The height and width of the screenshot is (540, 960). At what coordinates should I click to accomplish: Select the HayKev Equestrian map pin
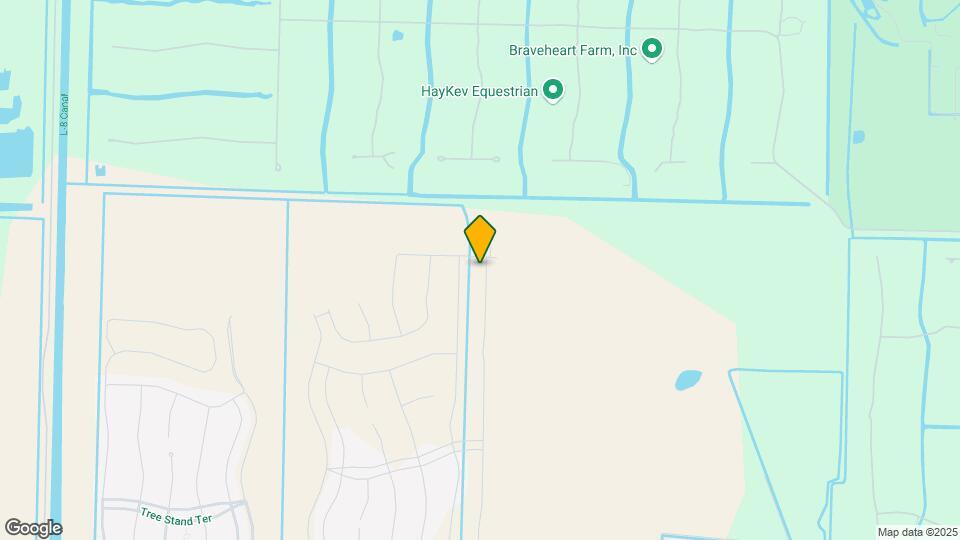[553, 91]
